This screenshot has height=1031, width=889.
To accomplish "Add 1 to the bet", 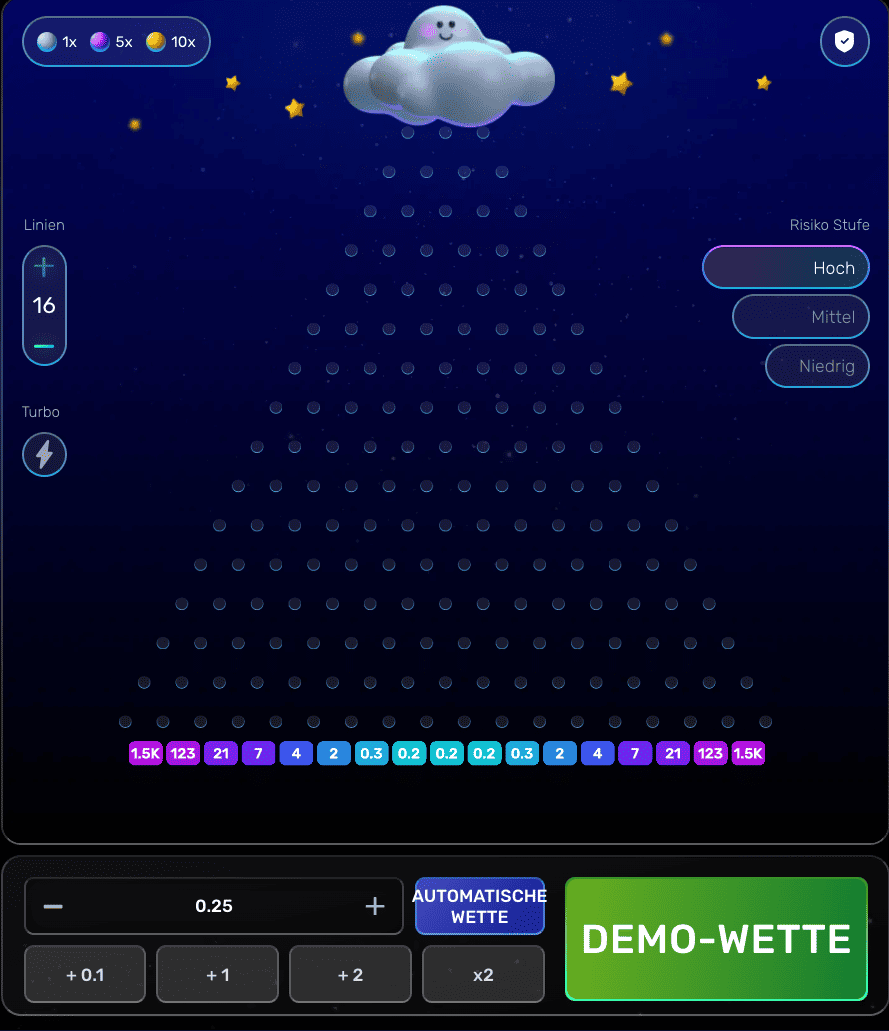I will coord(217,974).
